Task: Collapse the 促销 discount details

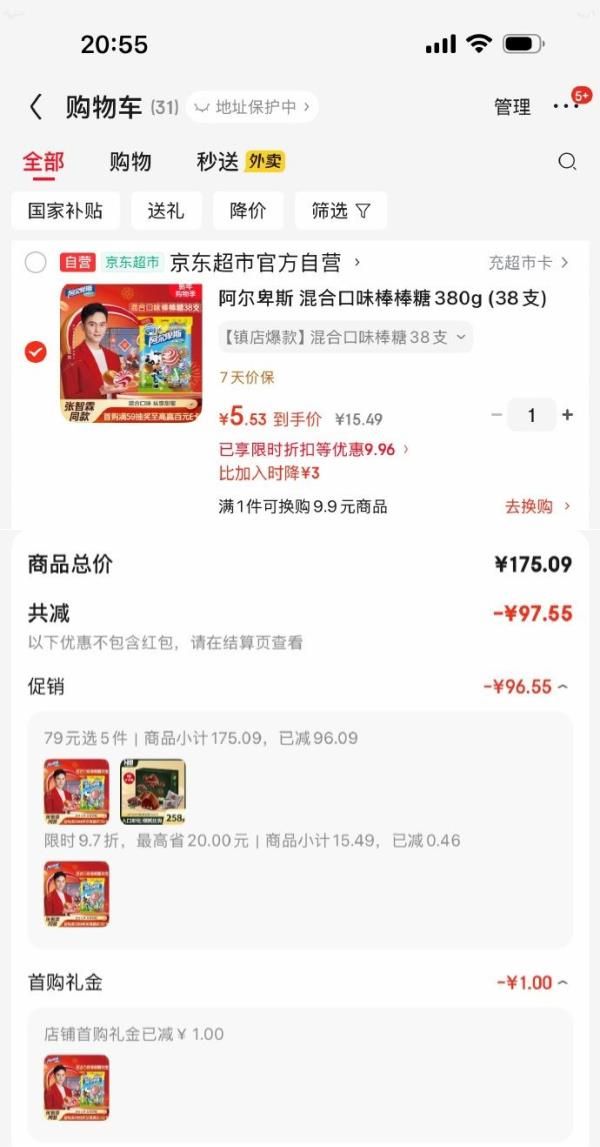Action: [526, 687]
